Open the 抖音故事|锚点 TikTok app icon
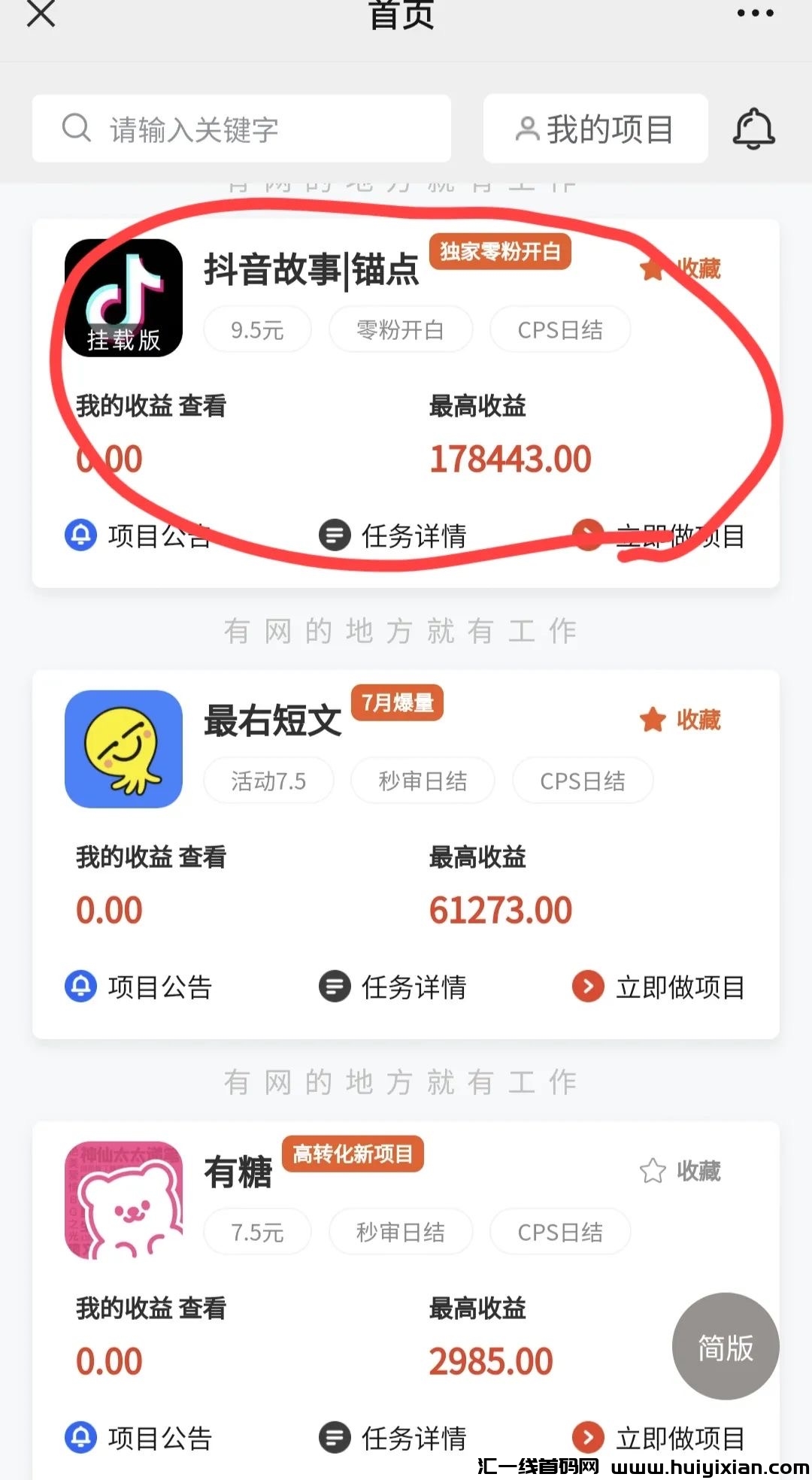812x1480 pixels. (x=123, y=298)
